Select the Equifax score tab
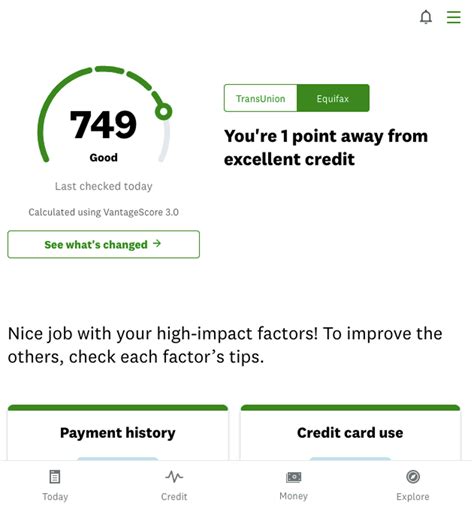The width and height of the screenshot is (474, 509). tap(334, 98)
